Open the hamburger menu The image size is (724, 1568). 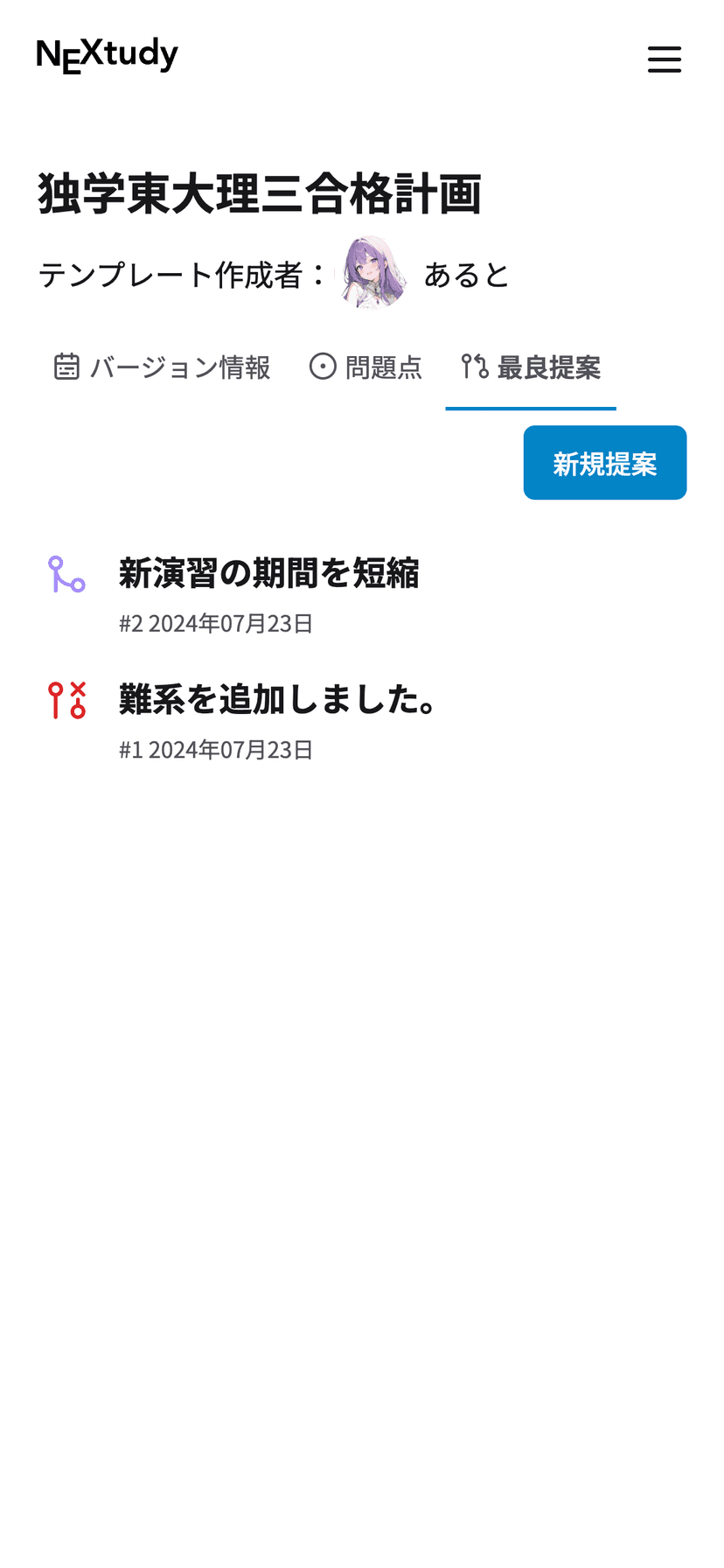(664, 59)
